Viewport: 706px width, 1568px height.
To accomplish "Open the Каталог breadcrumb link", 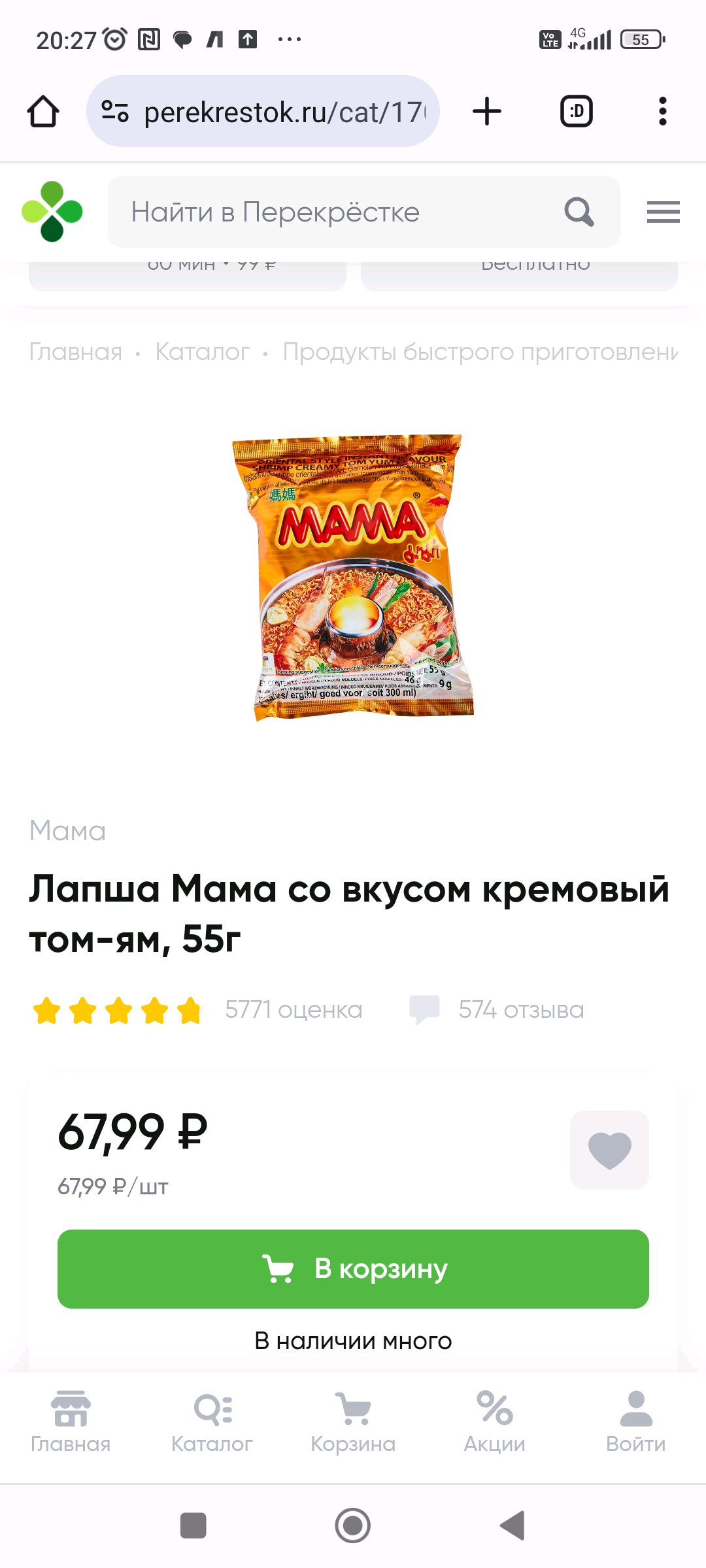I will click(203, 352).
